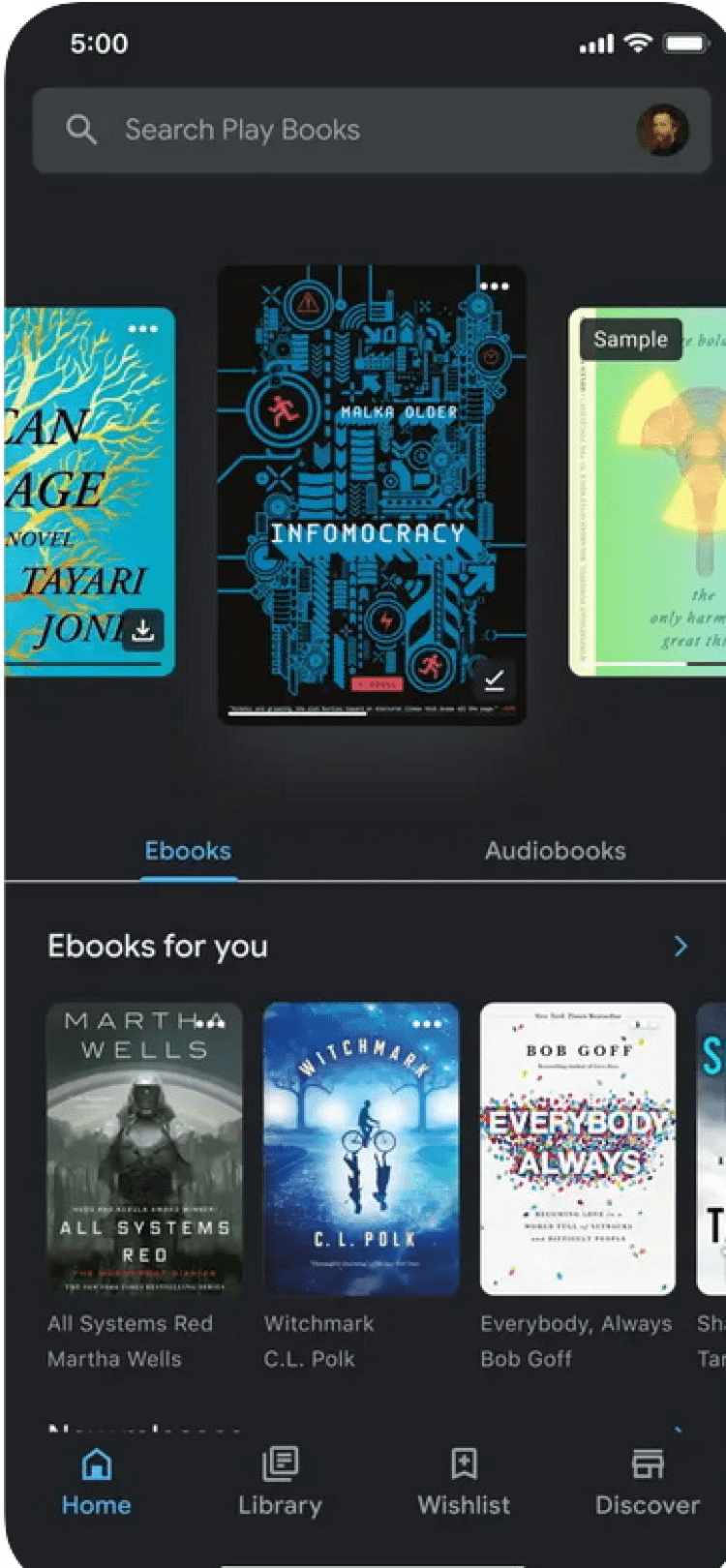726x1568 pixels.
Task: Switch to the Discover tab
Action: click(x=647, y=1482)
